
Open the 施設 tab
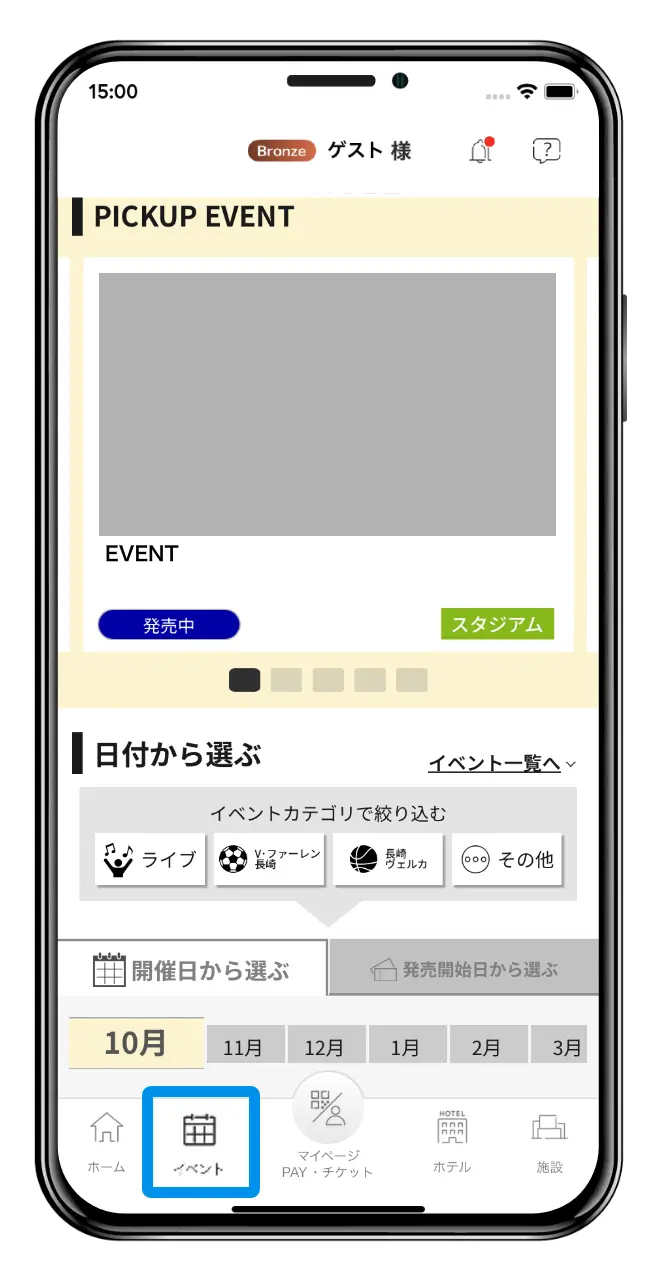tap(549, 1140)
